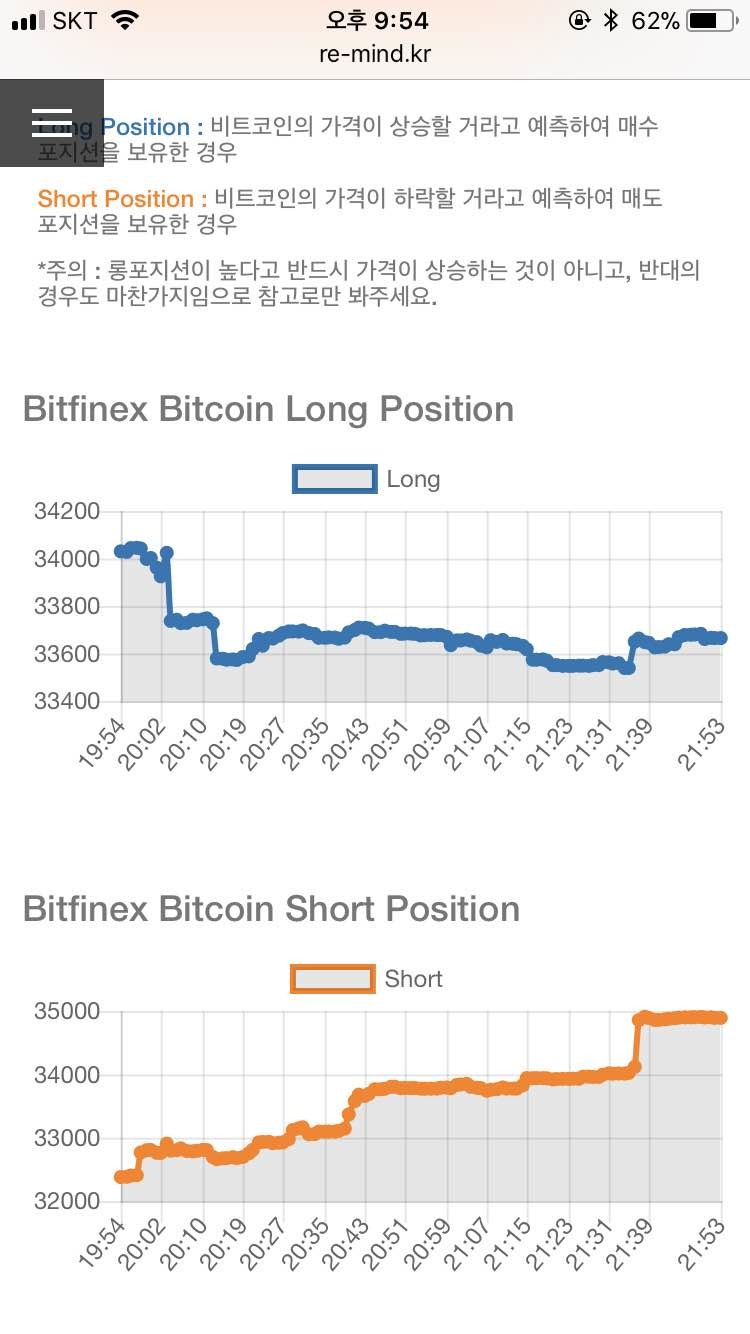Screen dimensions: 750x1334
Task: Tap the Bluetooth icon in status bar
Action: point(610,17)
